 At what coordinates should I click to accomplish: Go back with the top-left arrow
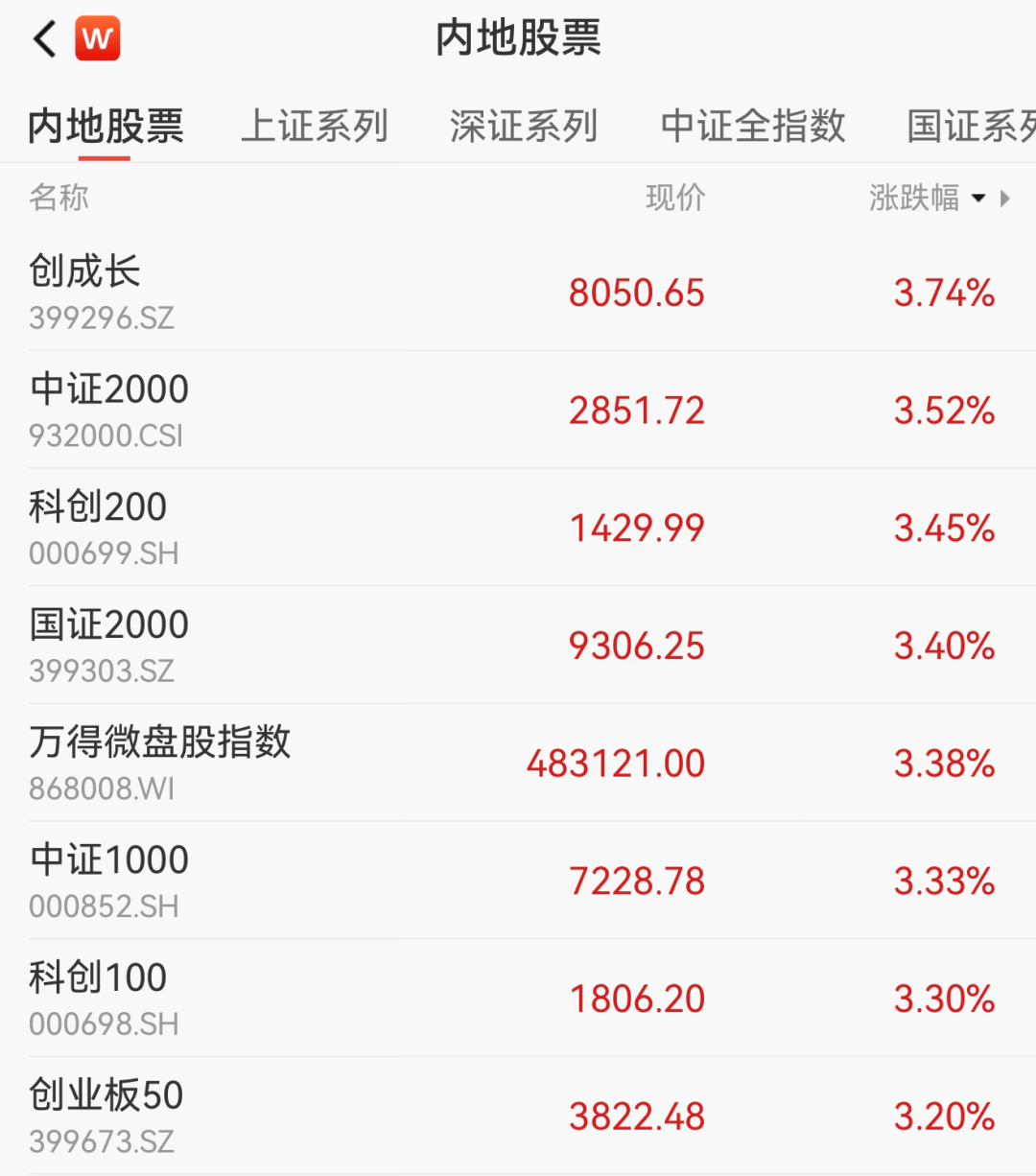click(x=44, y=39)
